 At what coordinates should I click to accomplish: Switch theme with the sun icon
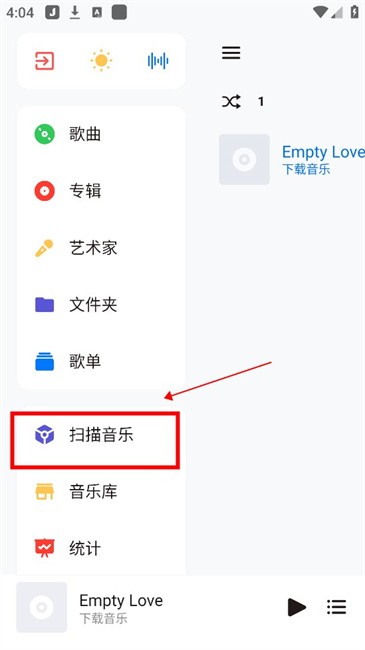[x=101, y=61]
